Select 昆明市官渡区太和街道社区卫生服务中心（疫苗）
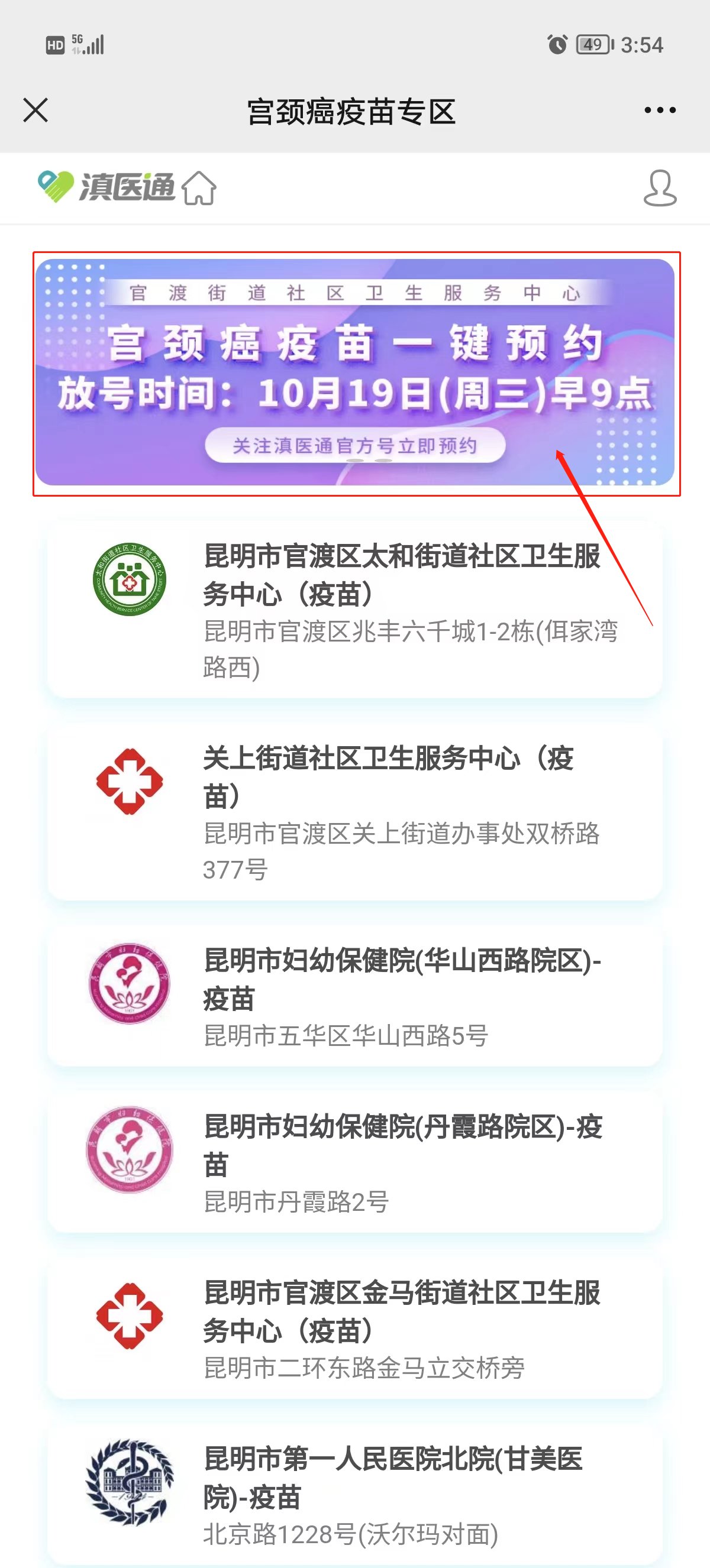 [x=355, y=611]
